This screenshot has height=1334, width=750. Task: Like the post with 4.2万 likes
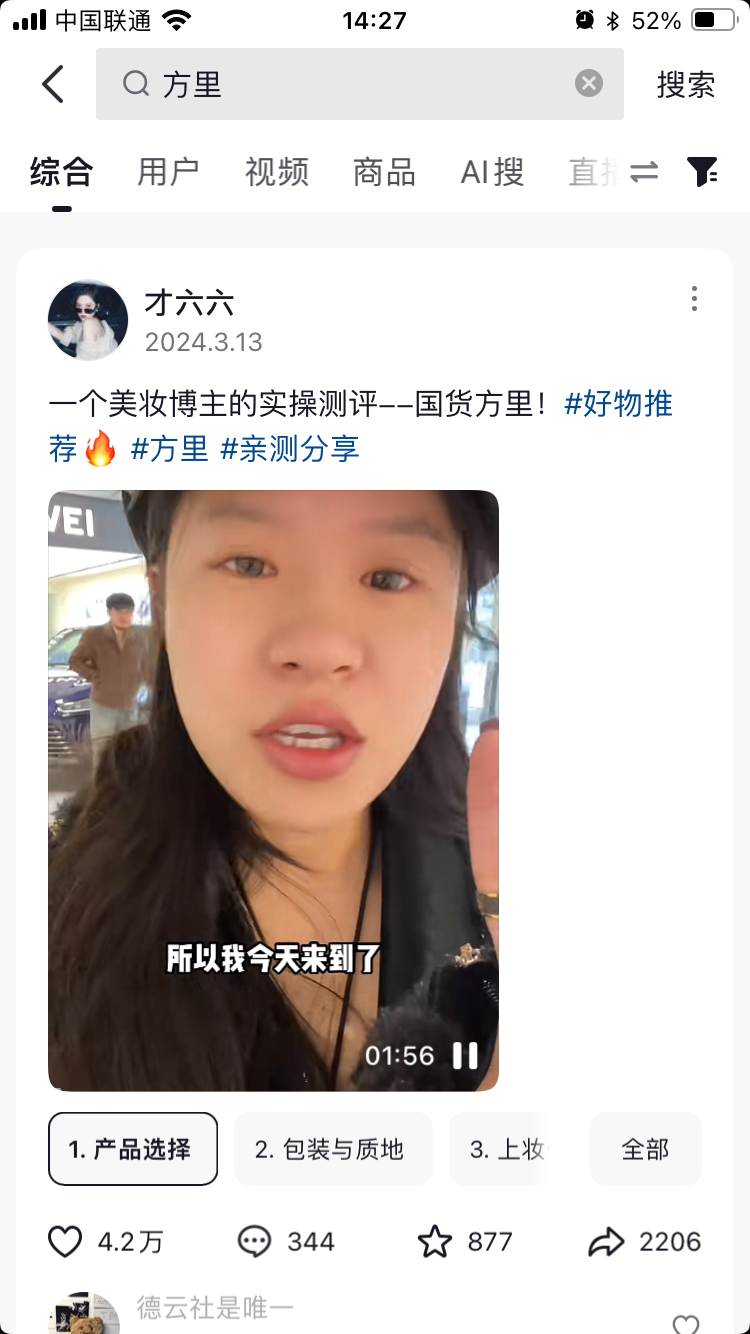[x=65, y=1242]
